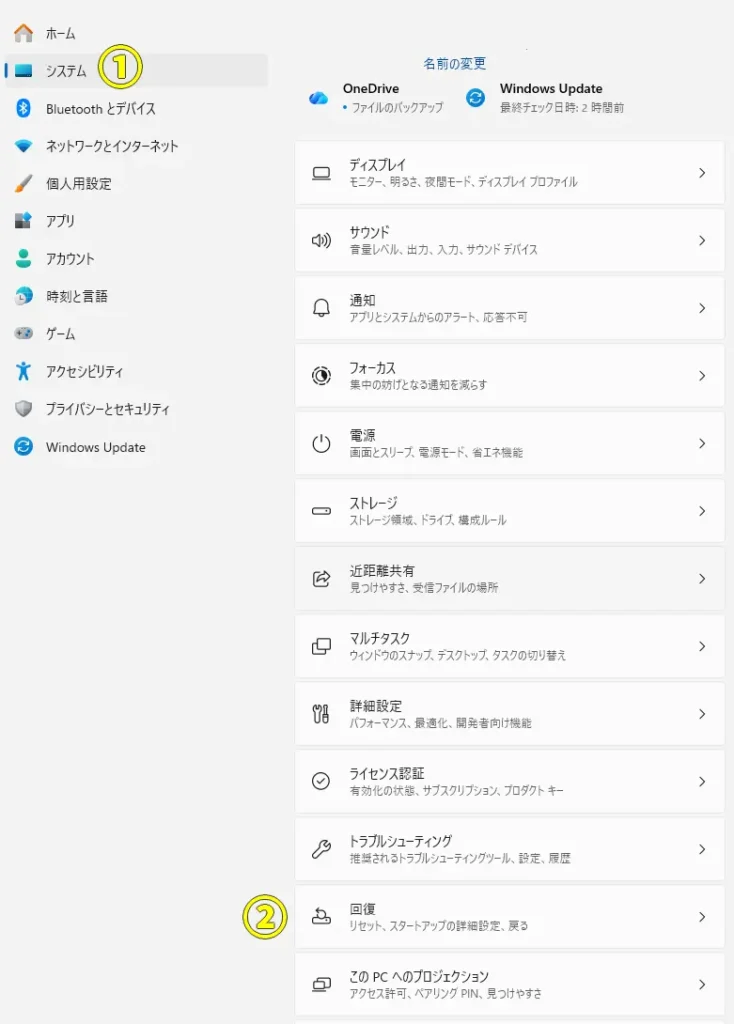Screen dimensions: 734x1024
Task: Go to プライバシーとセキュリティ
Action: 107,409
